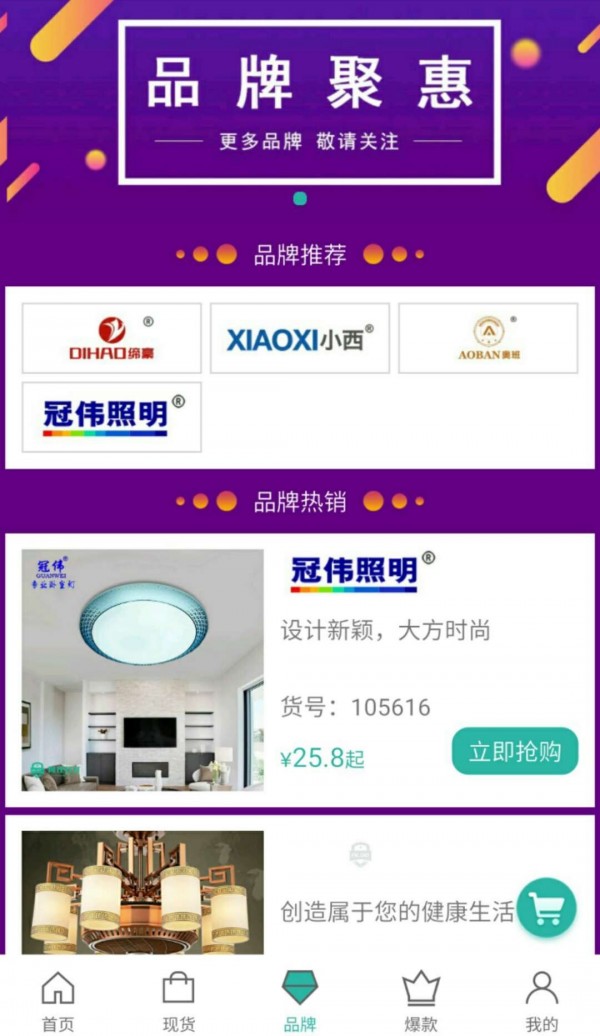Open the ceiling lamp product image 105616

pos(143,670)
